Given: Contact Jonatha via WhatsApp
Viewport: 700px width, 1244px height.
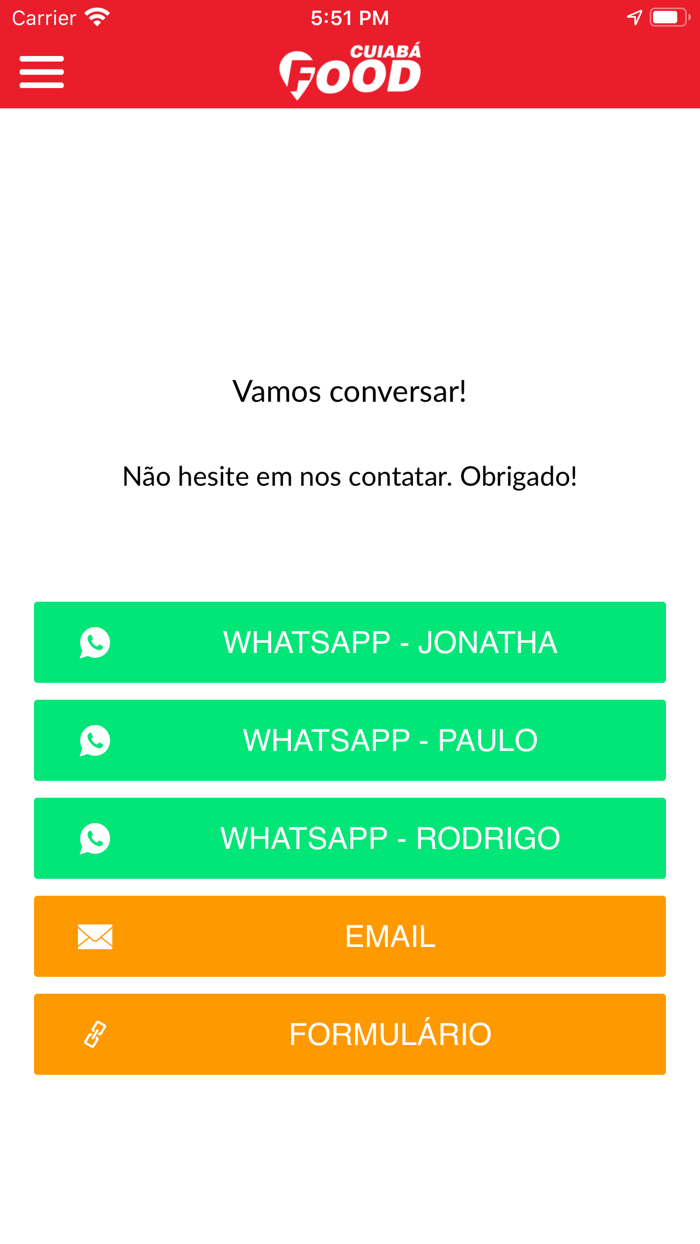Looking at the screenshot, I should (x=350, y=642).
